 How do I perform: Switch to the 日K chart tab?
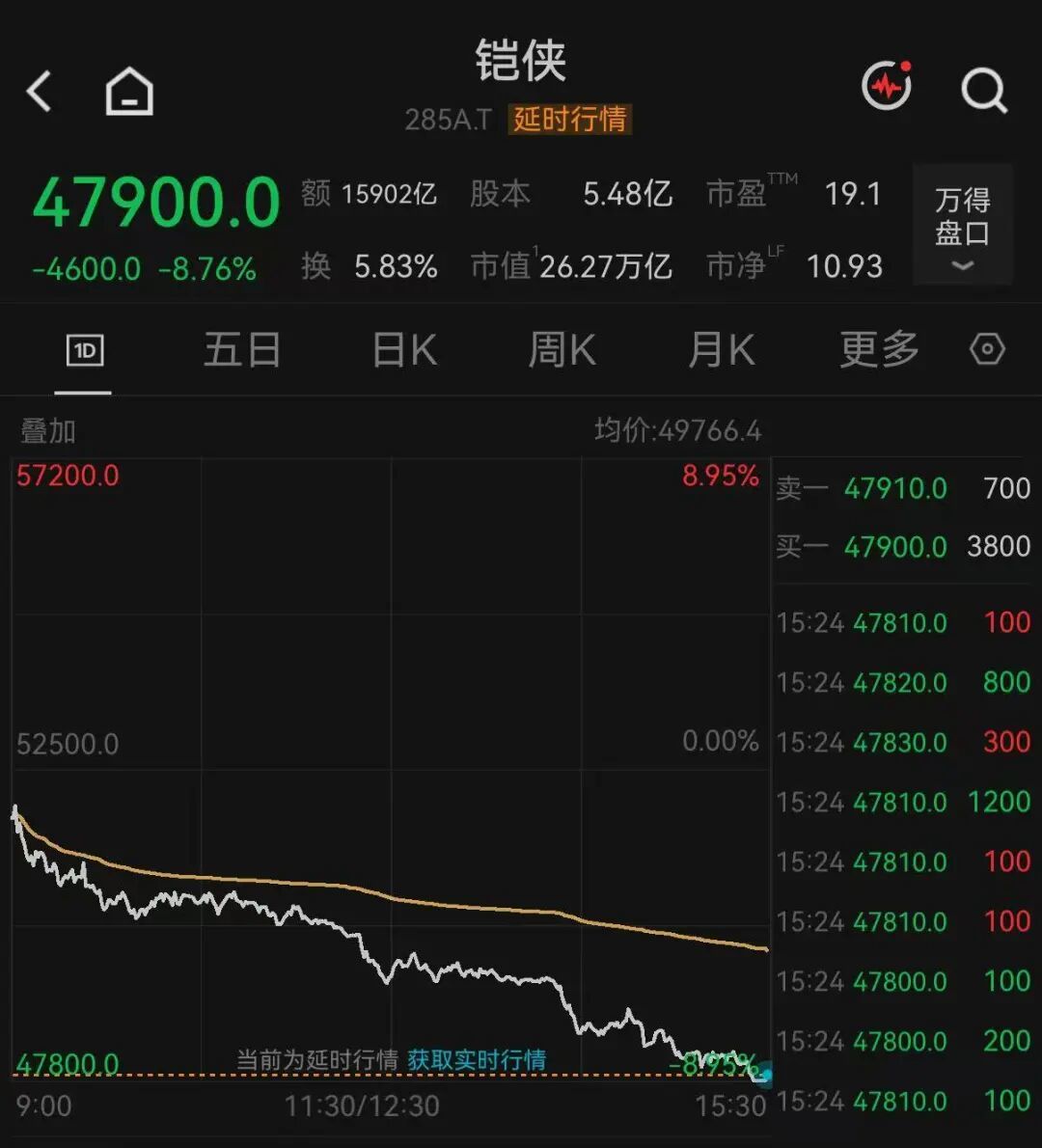pyautogui.click(x=404, y=349)
